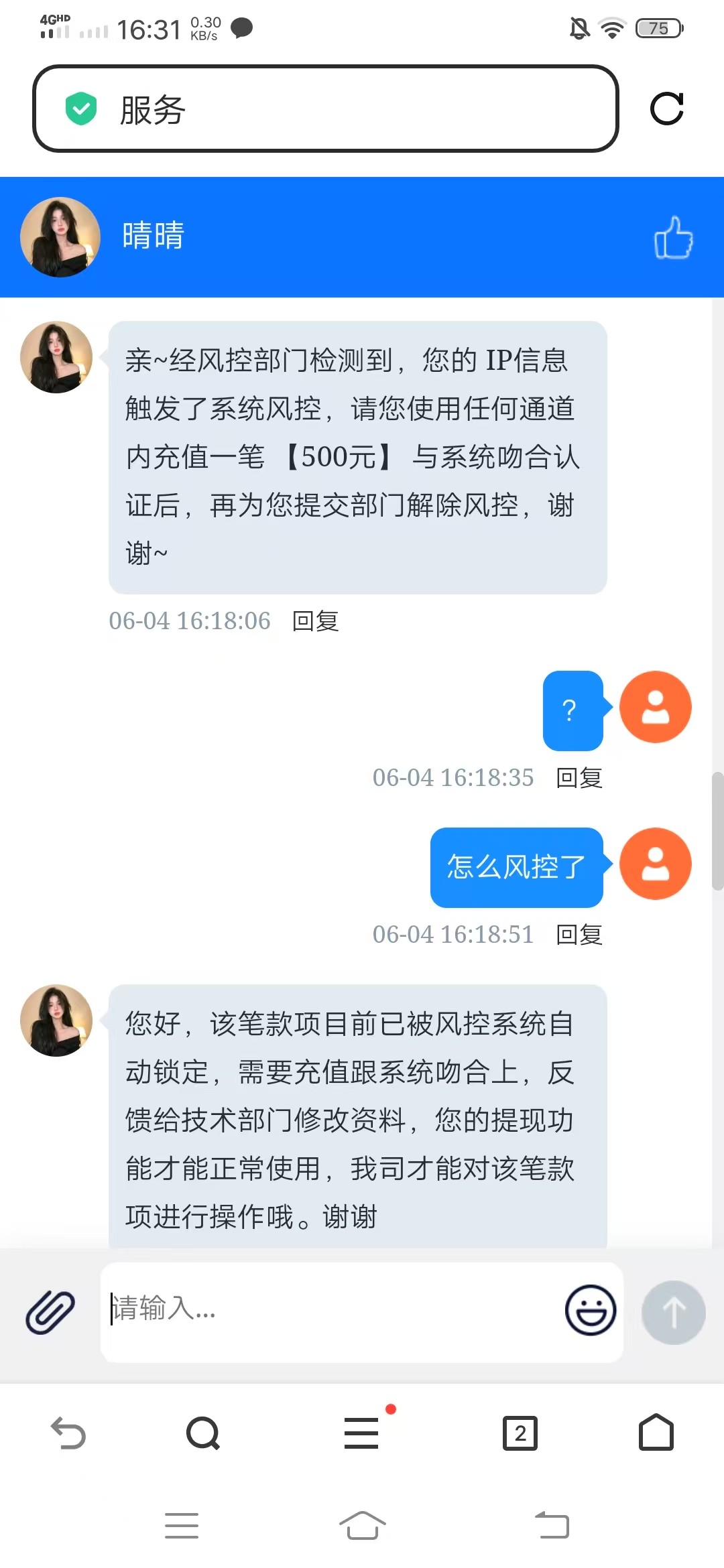The image size is (724, 1568).
Task: Open the emoji picker
Action: tap(590, 1310)
